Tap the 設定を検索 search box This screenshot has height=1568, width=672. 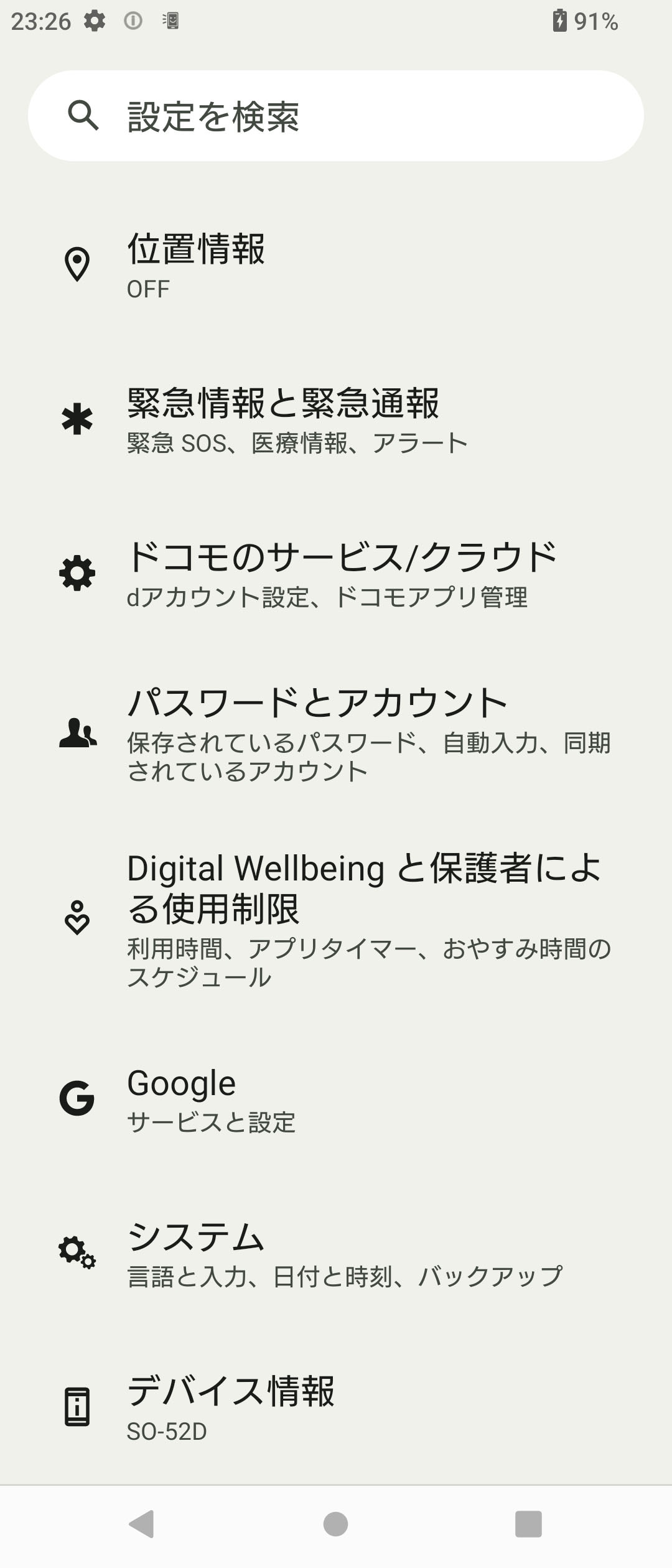tap(336, 116)
